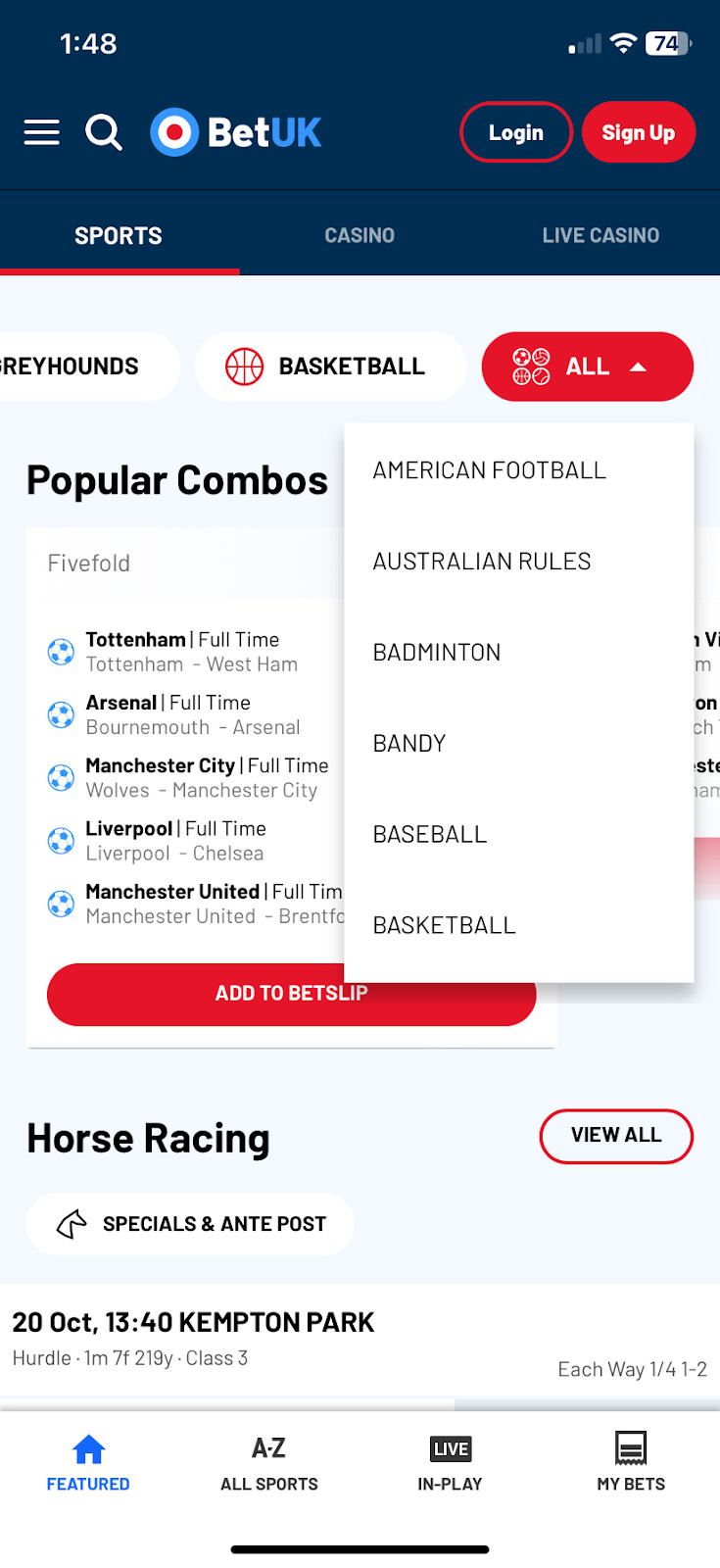Tap the Sign Up button

[638, 132]
